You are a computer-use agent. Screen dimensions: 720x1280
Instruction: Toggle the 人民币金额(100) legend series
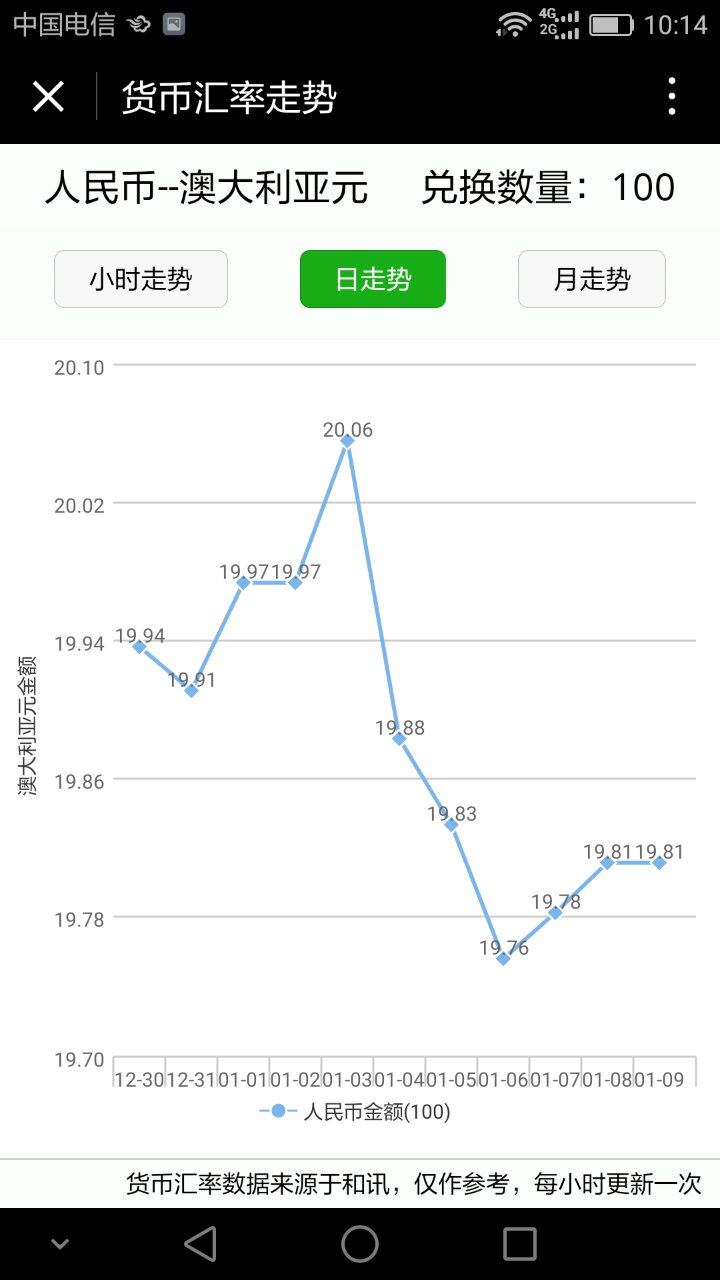[x=356, y=1112]
